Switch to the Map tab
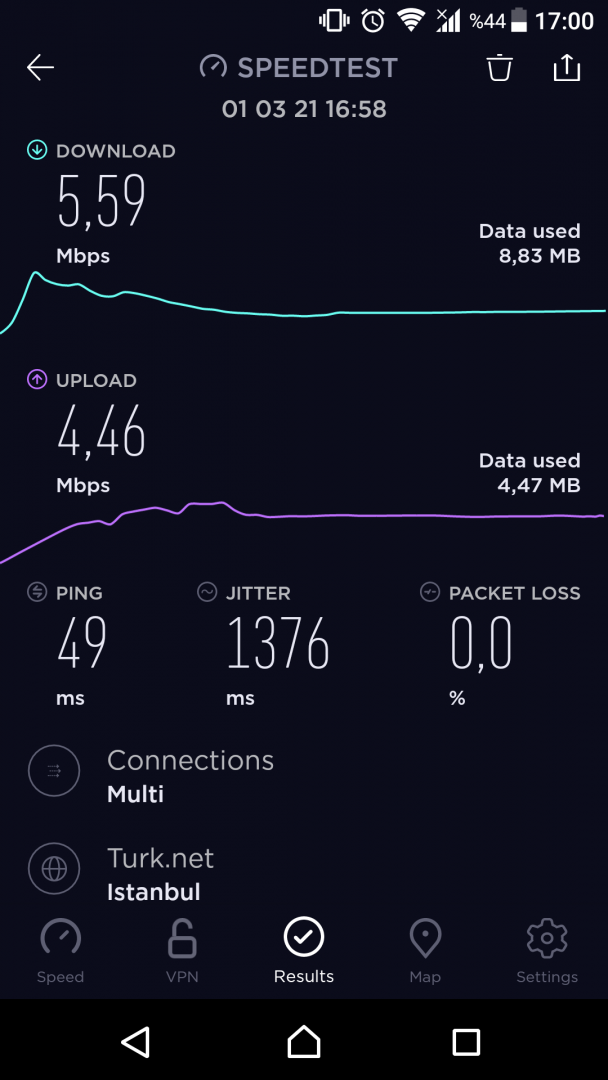Screen dimensions: 608x1080 (425, 951)
